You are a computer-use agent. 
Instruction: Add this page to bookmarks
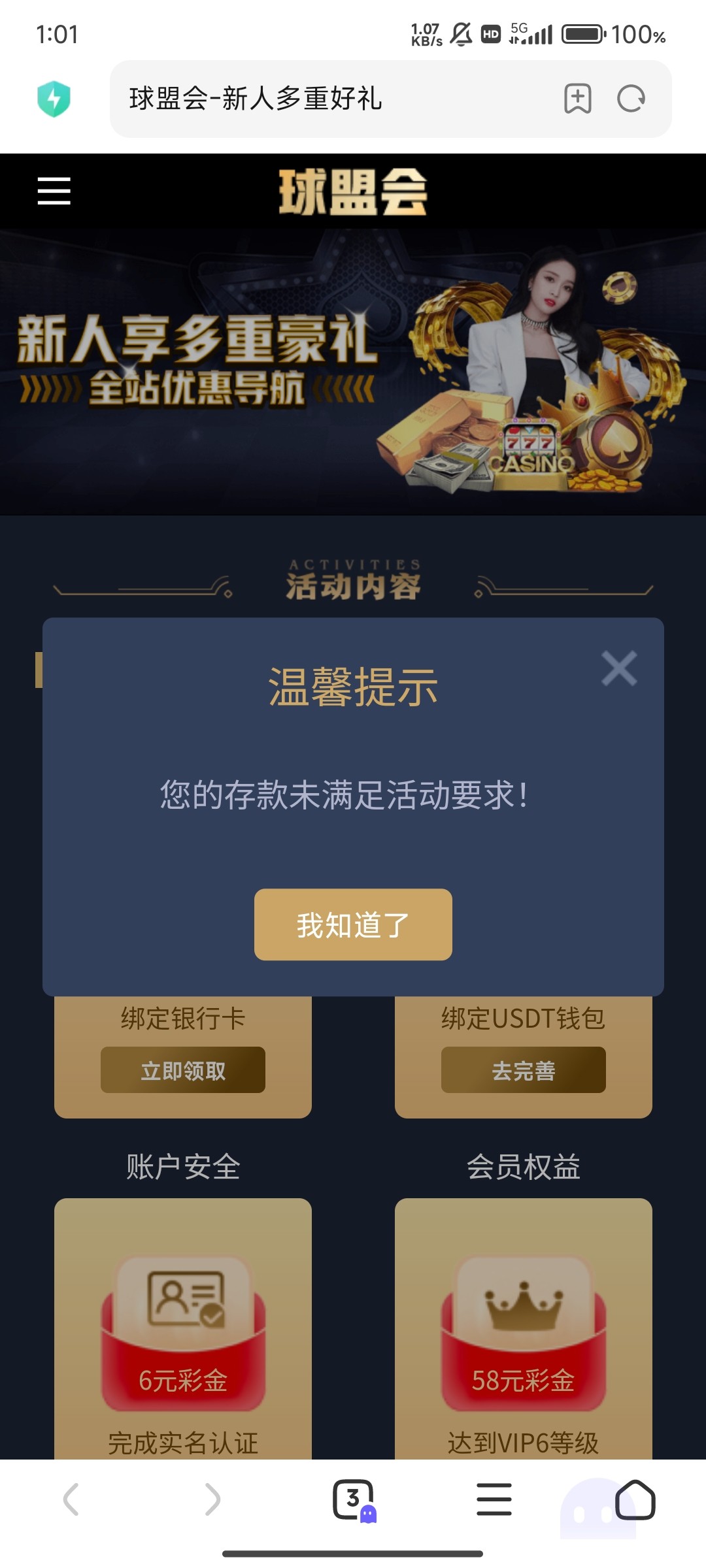point(578,99)
